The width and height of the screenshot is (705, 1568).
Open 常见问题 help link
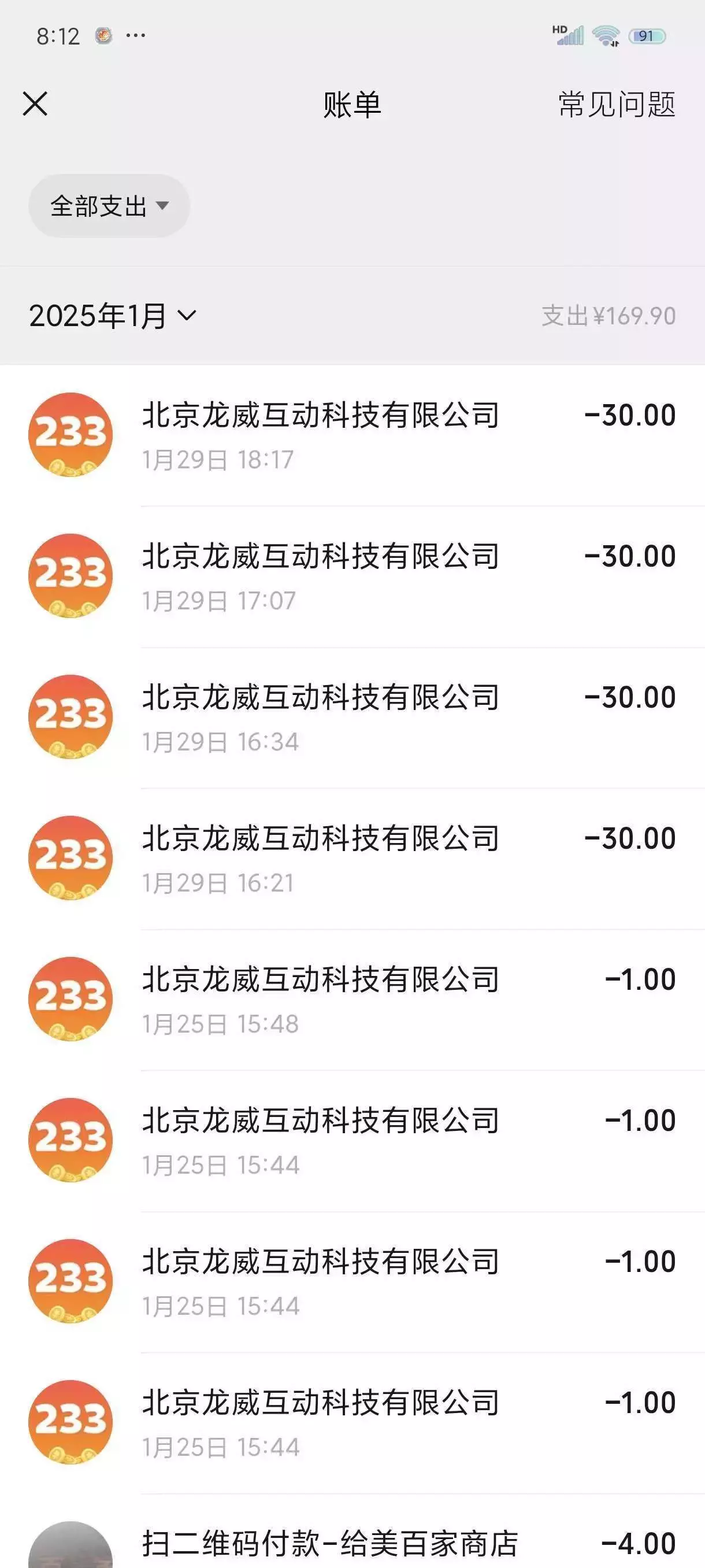(616, 105)
